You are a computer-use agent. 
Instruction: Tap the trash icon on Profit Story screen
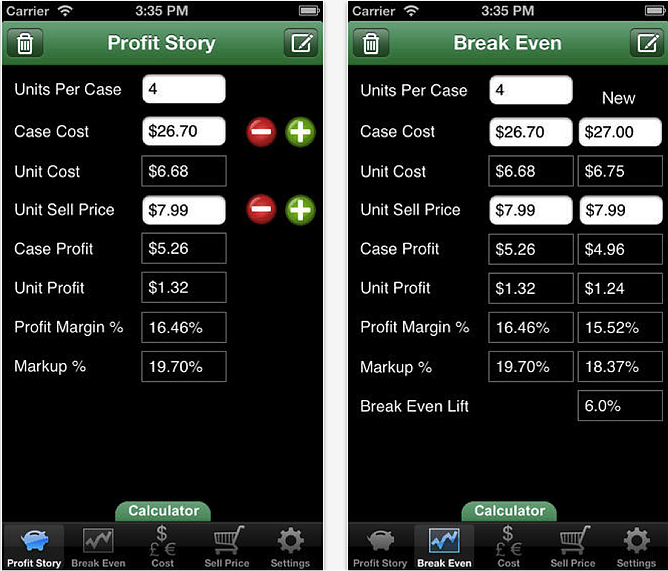(25, 43)
